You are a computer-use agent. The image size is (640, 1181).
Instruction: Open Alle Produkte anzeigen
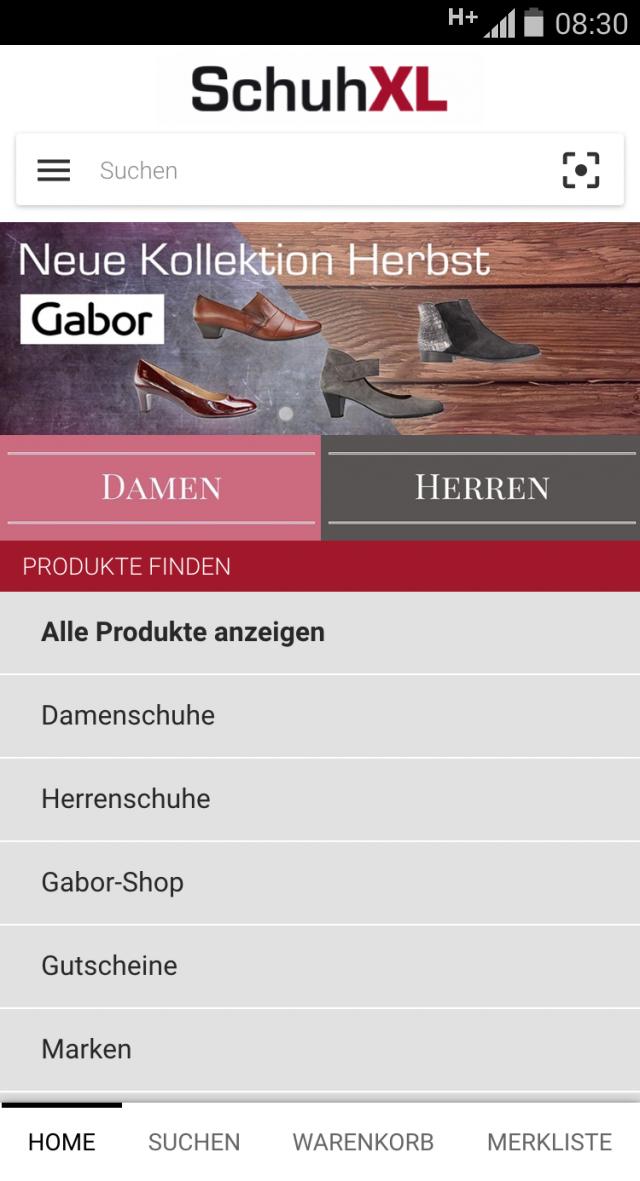320,632
